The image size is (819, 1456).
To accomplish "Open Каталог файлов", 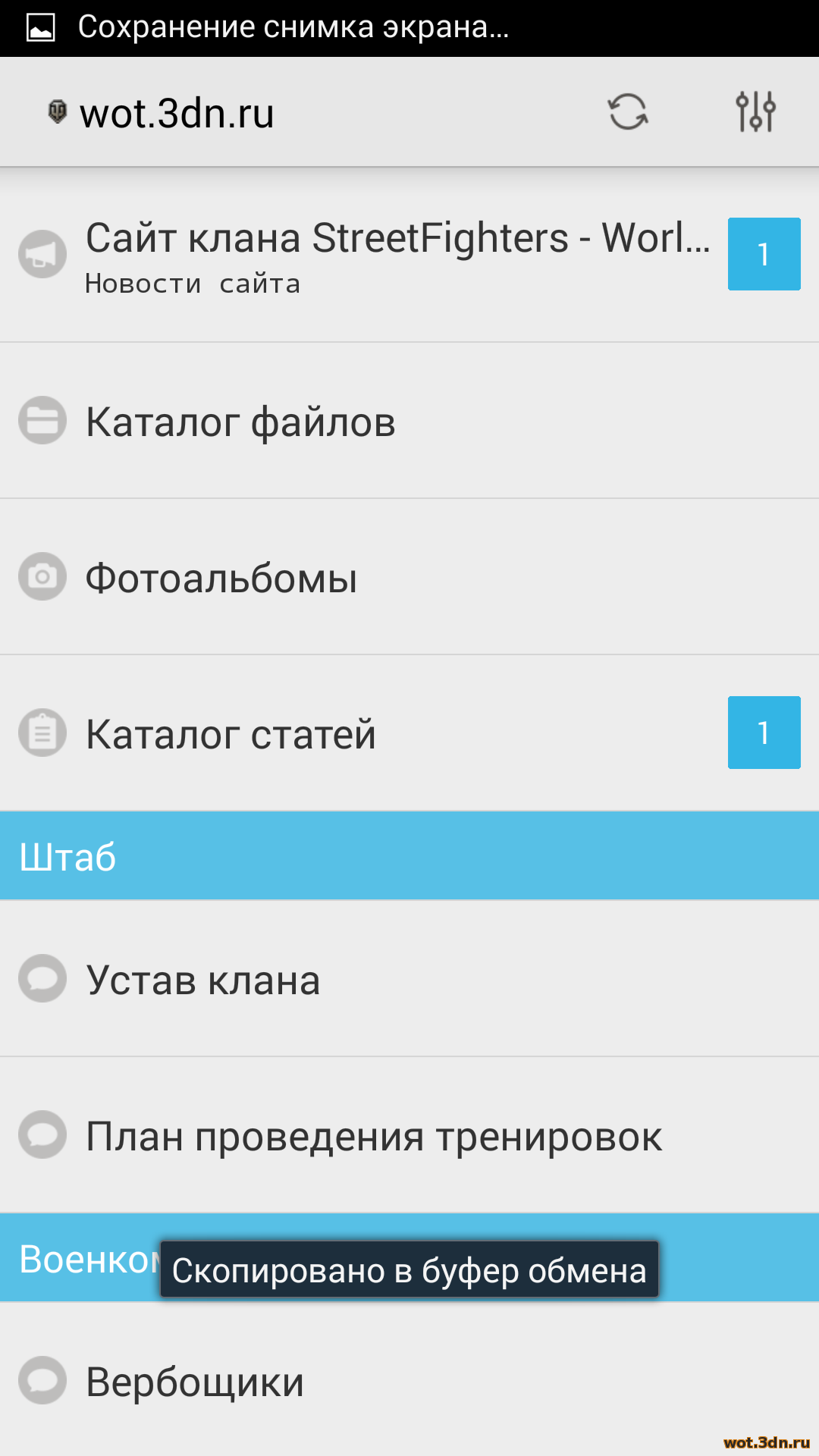I will [409, 421].
